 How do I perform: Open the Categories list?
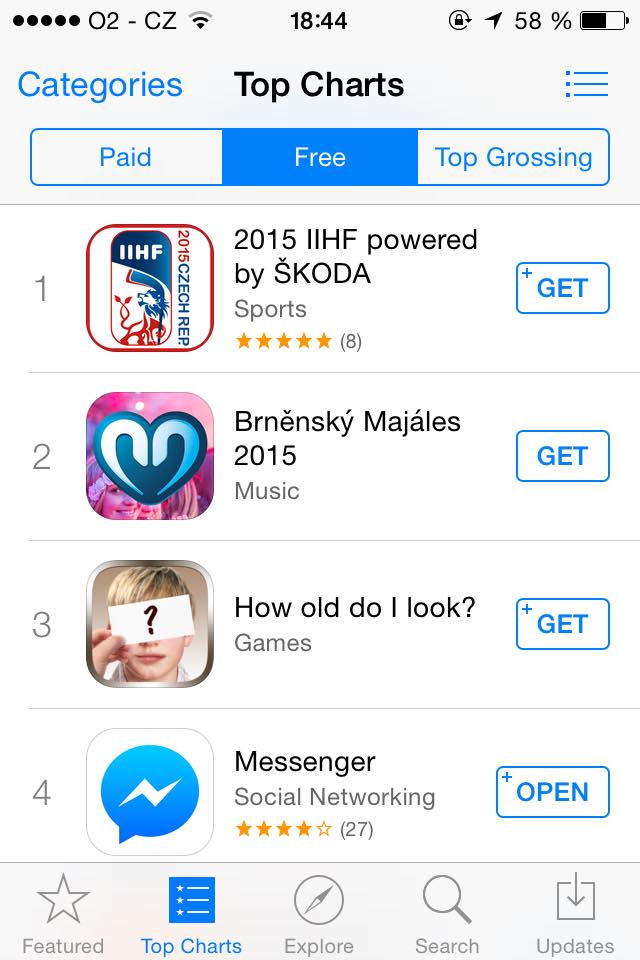tap(100, 85)
